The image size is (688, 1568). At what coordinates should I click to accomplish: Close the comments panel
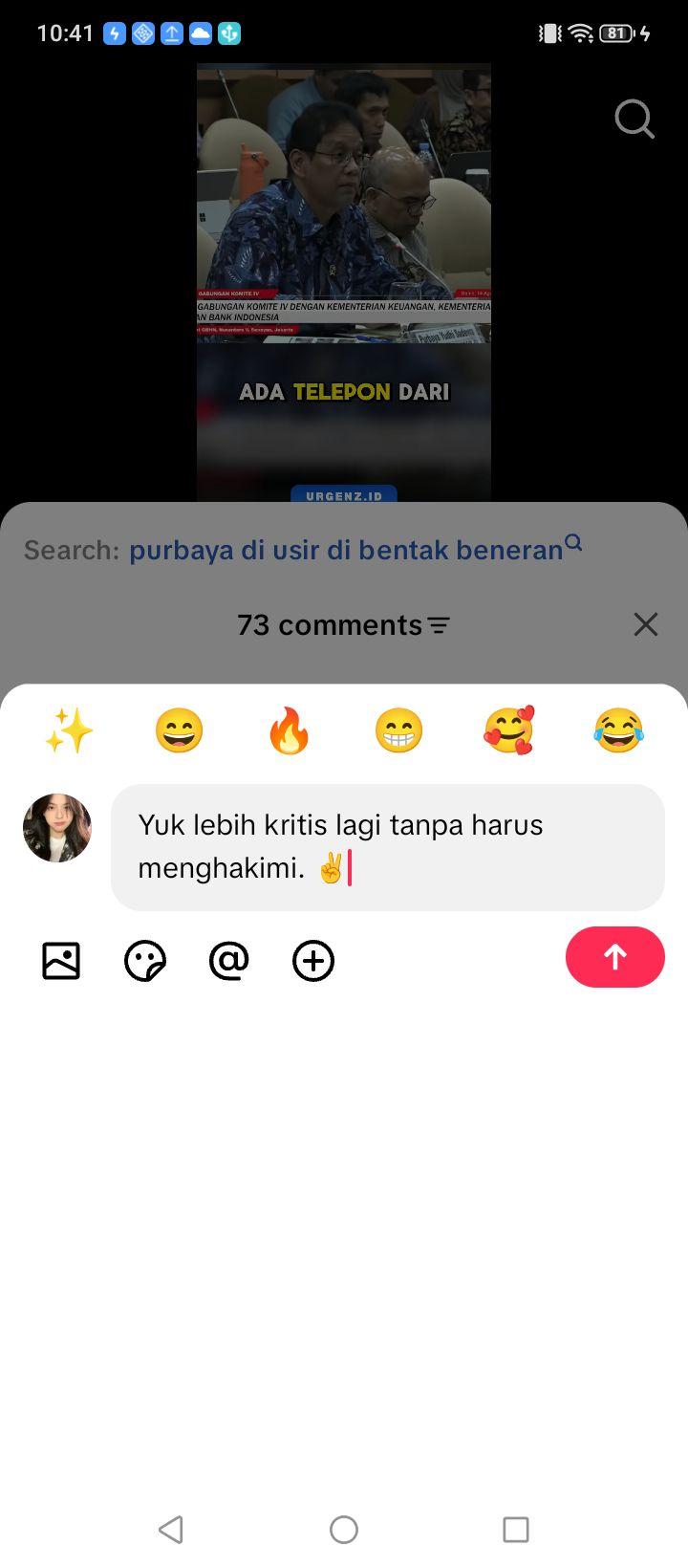pos(646,624)
